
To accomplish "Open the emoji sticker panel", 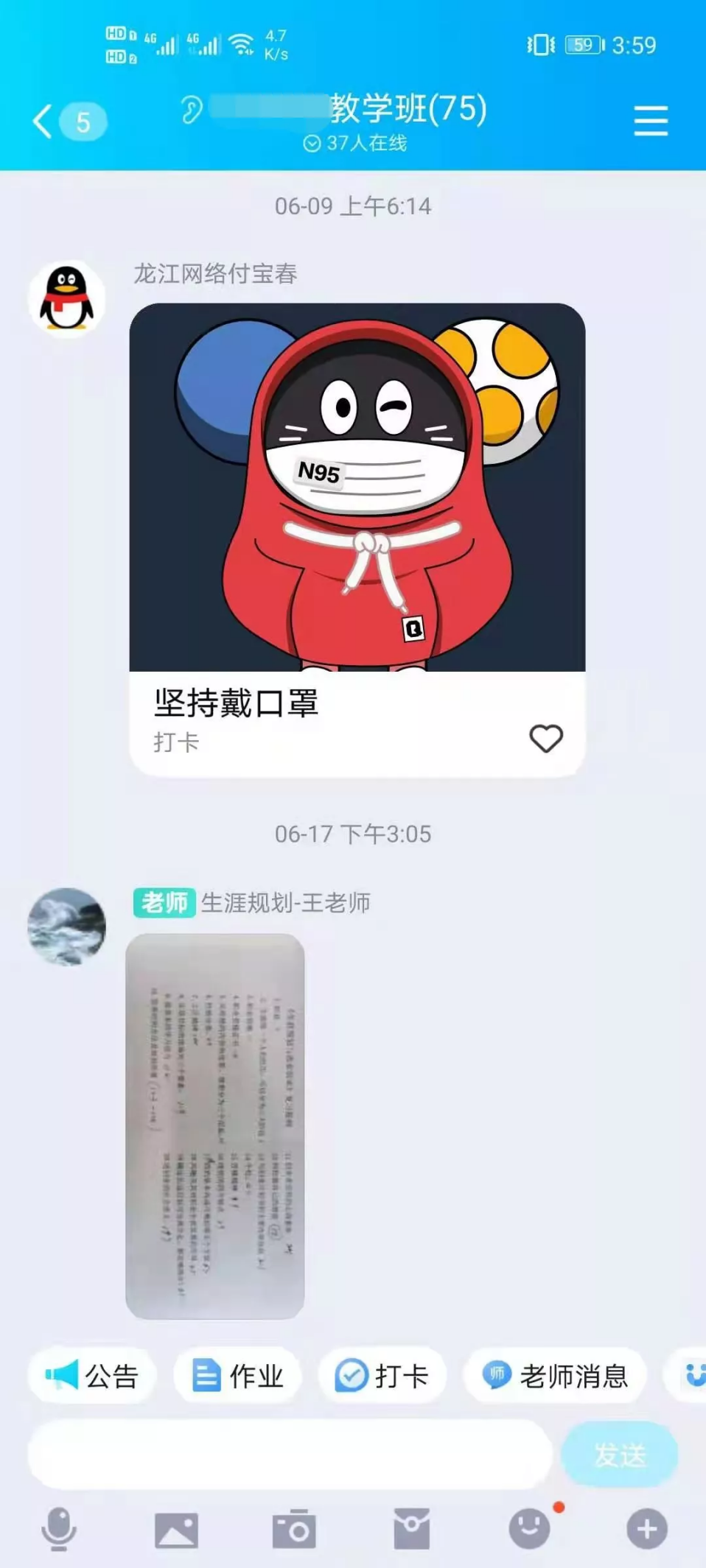I will (x=529, y=1530).
